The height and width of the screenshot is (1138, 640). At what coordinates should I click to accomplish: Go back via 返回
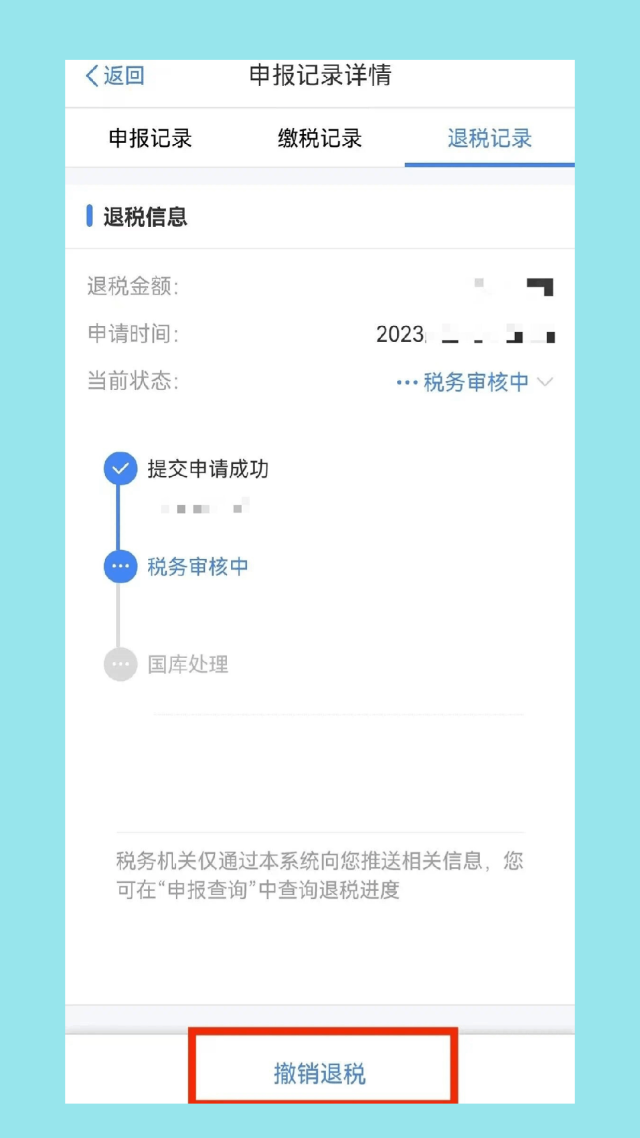pos(115,76)
